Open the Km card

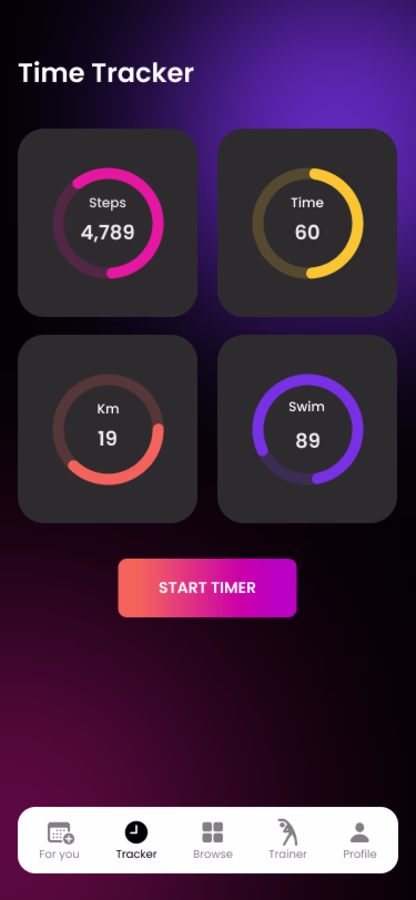pyautogui.click(x=107, y=429)
